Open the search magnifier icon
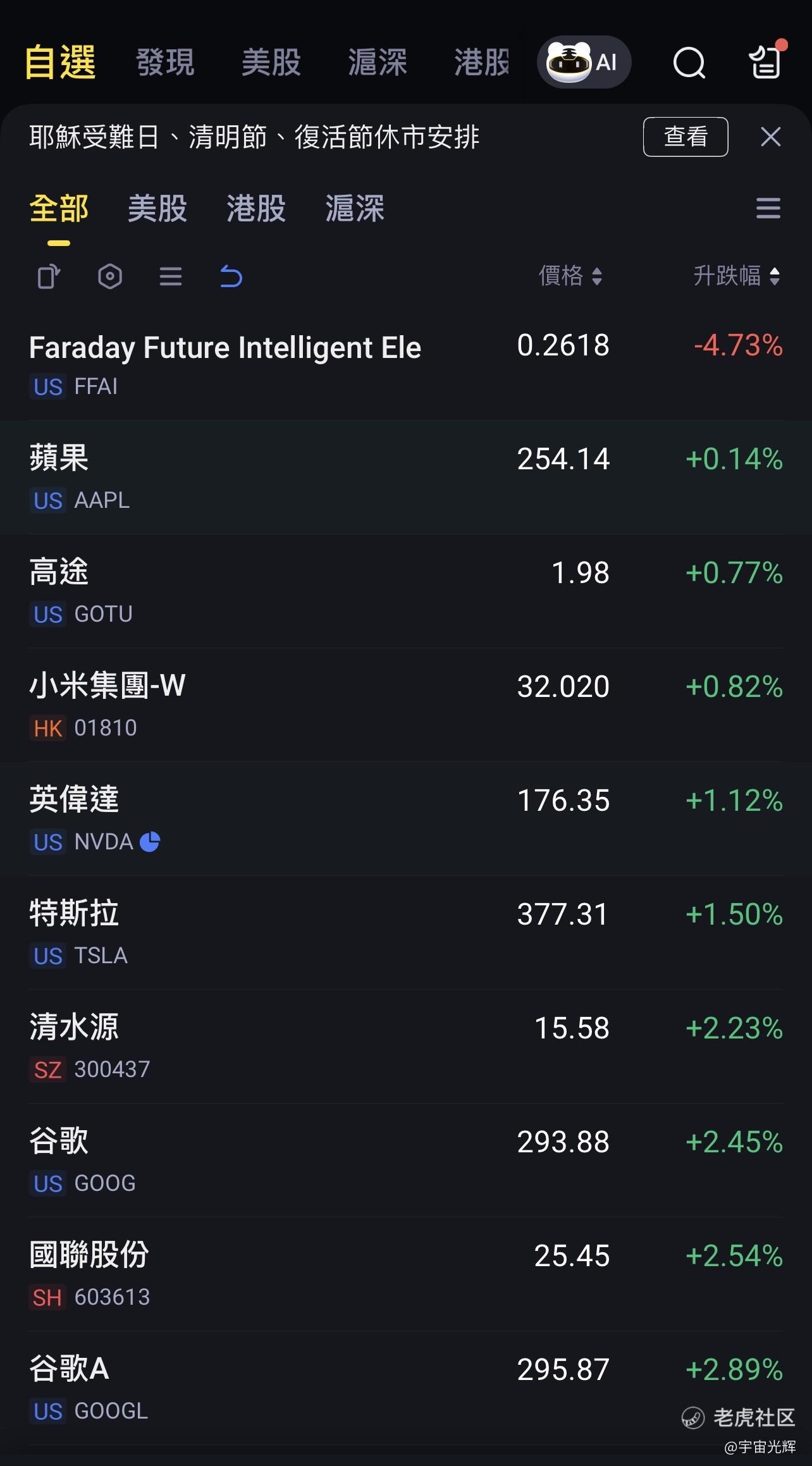 point(689,63)
